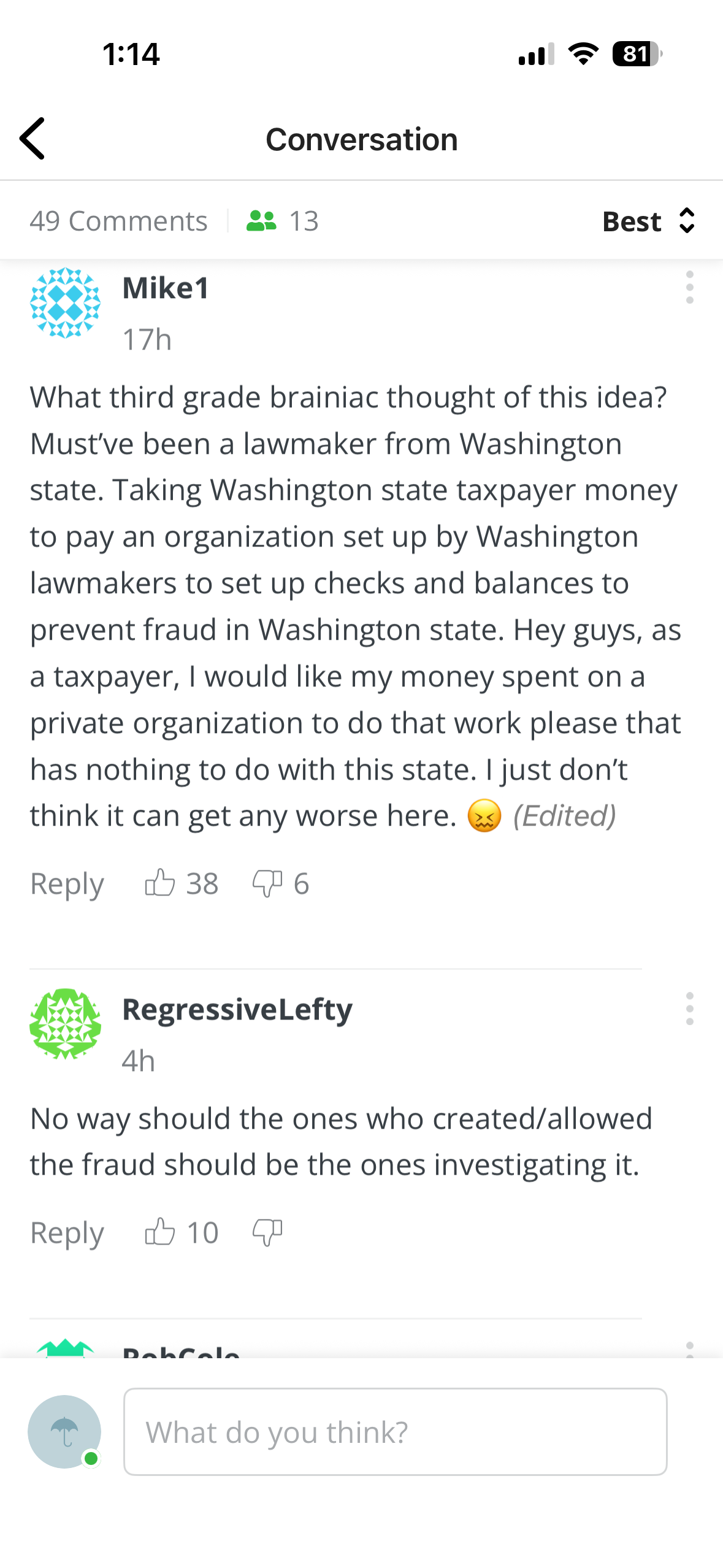The height and width of the screenshot is (1568, 723).
Task: Tap the "What do you think?" comment field
Action: pyautogui.click(x=395, y=1432)
